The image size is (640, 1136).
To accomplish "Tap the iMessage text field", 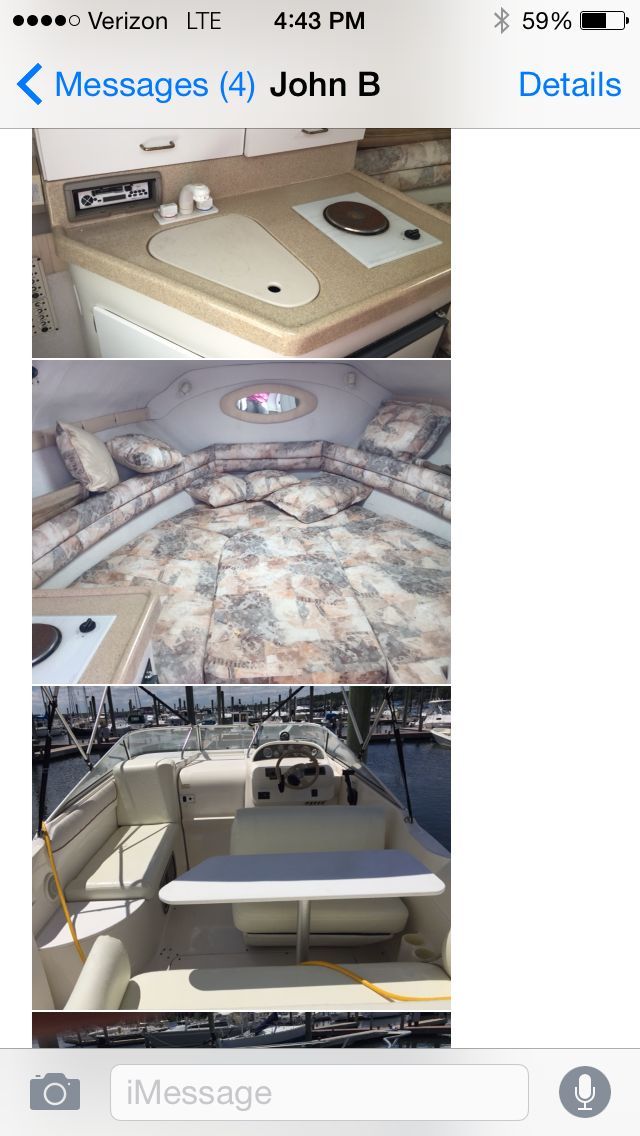I will pyautogui.click(x=320, y=1093).
